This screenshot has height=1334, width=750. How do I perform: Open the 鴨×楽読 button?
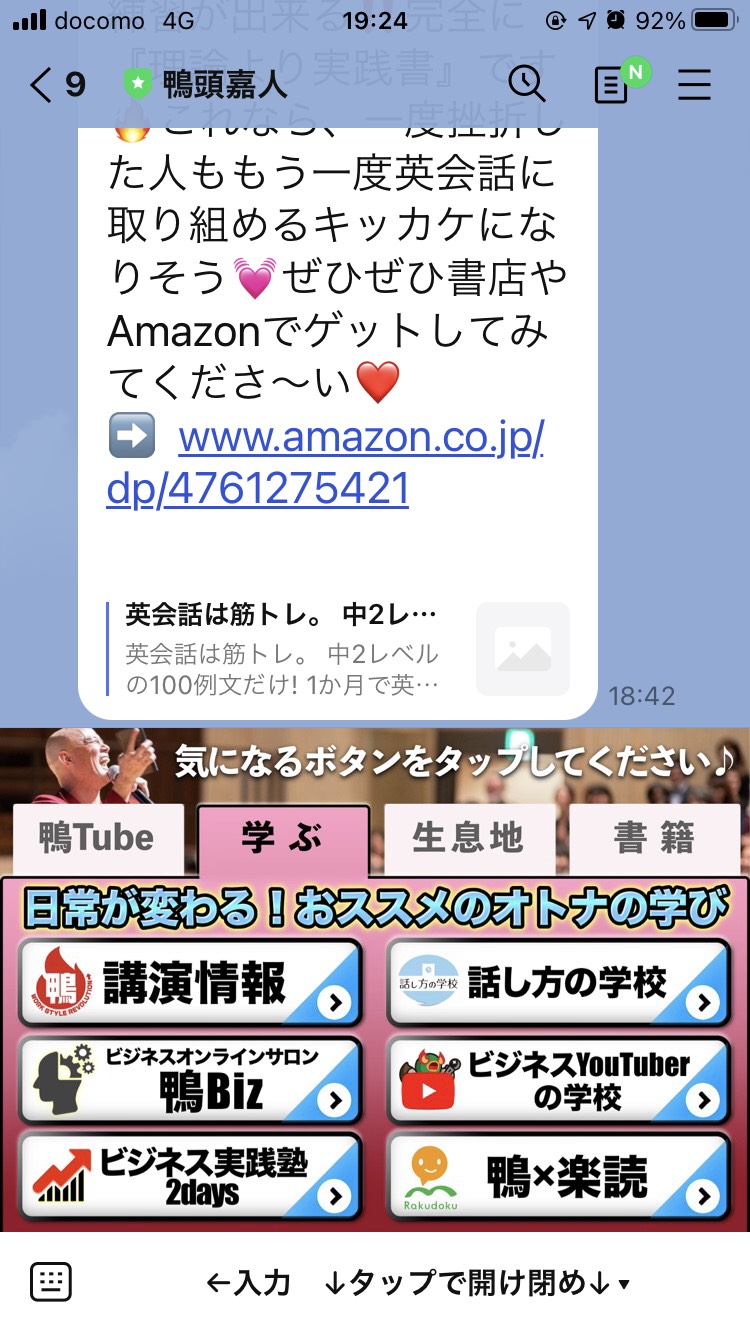point(559,1177)
